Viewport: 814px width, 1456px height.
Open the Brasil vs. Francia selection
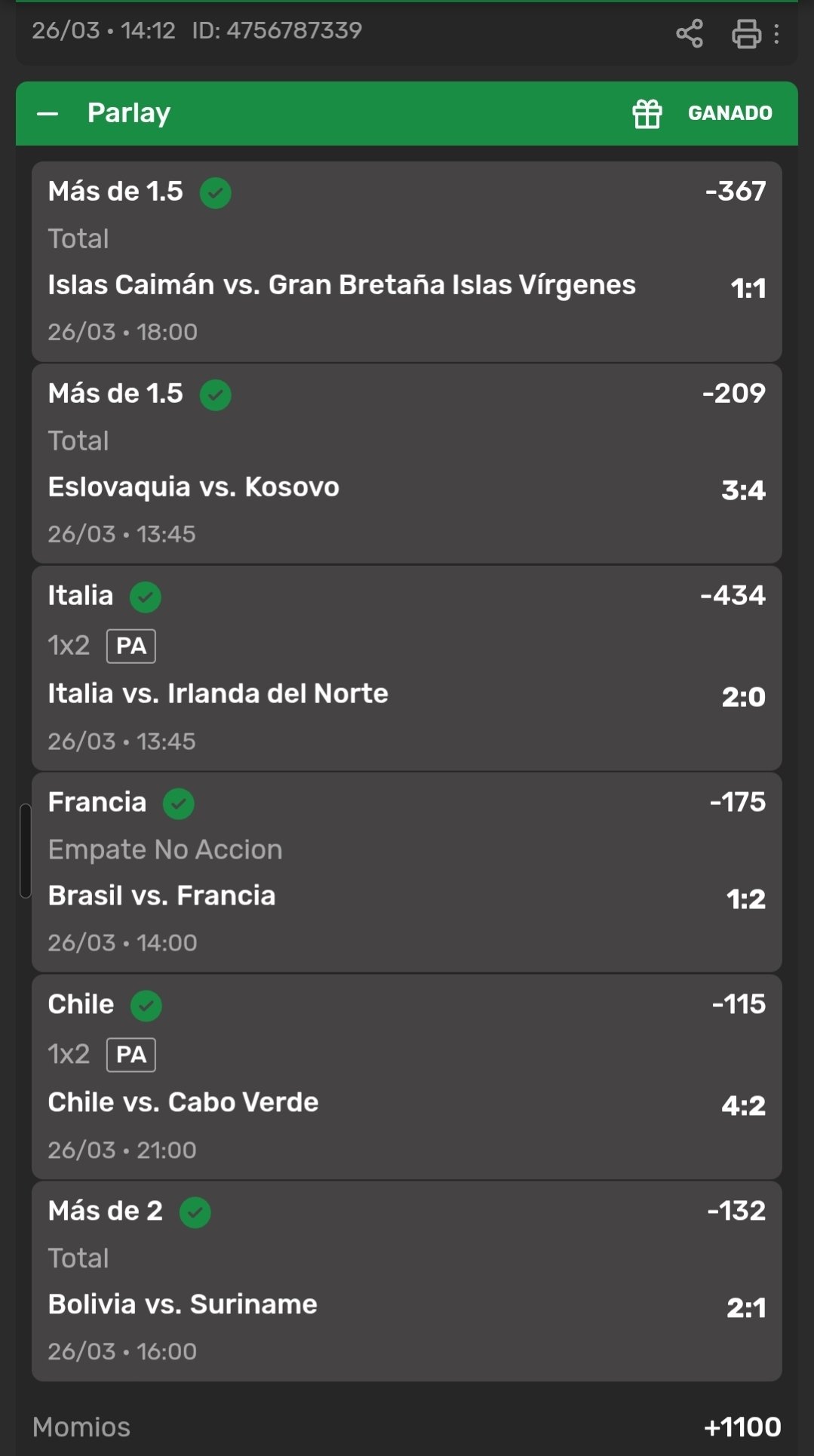406,872
